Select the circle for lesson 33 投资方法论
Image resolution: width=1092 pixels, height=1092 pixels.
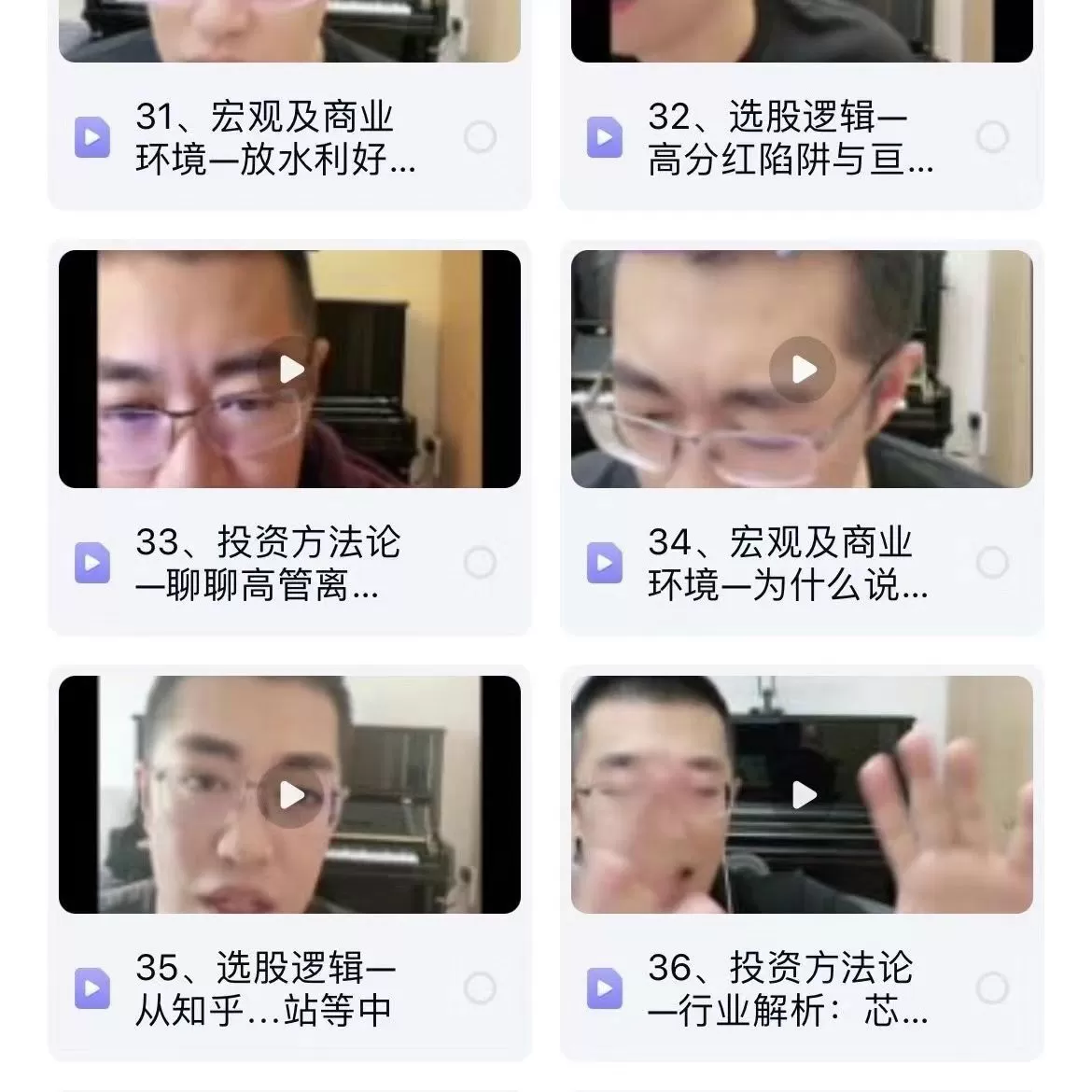point(480,563)
